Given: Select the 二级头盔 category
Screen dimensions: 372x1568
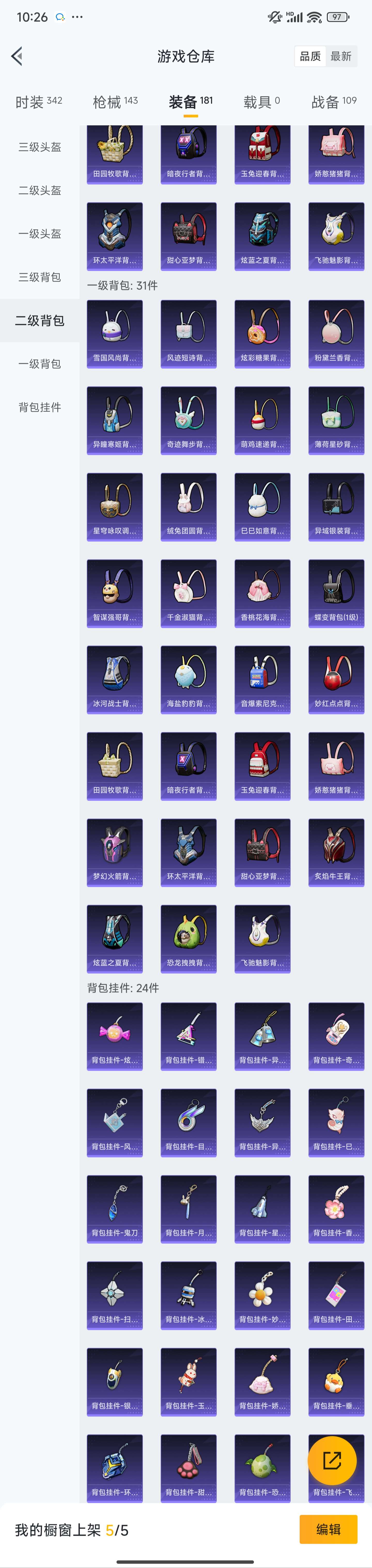Looking at the screenshot, I should click(40, 191).
